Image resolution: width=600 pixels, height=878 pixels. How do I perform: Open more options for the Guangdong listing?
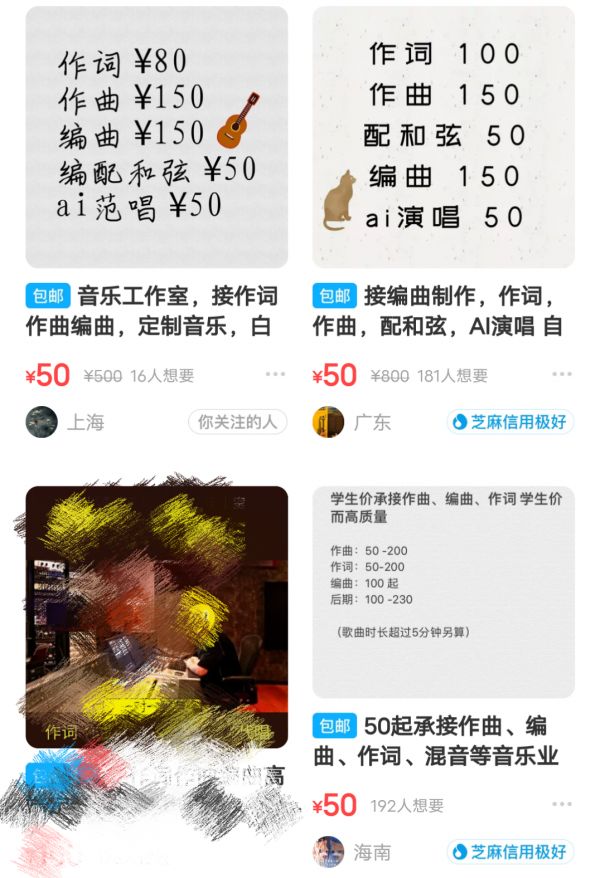pos(563,375)
